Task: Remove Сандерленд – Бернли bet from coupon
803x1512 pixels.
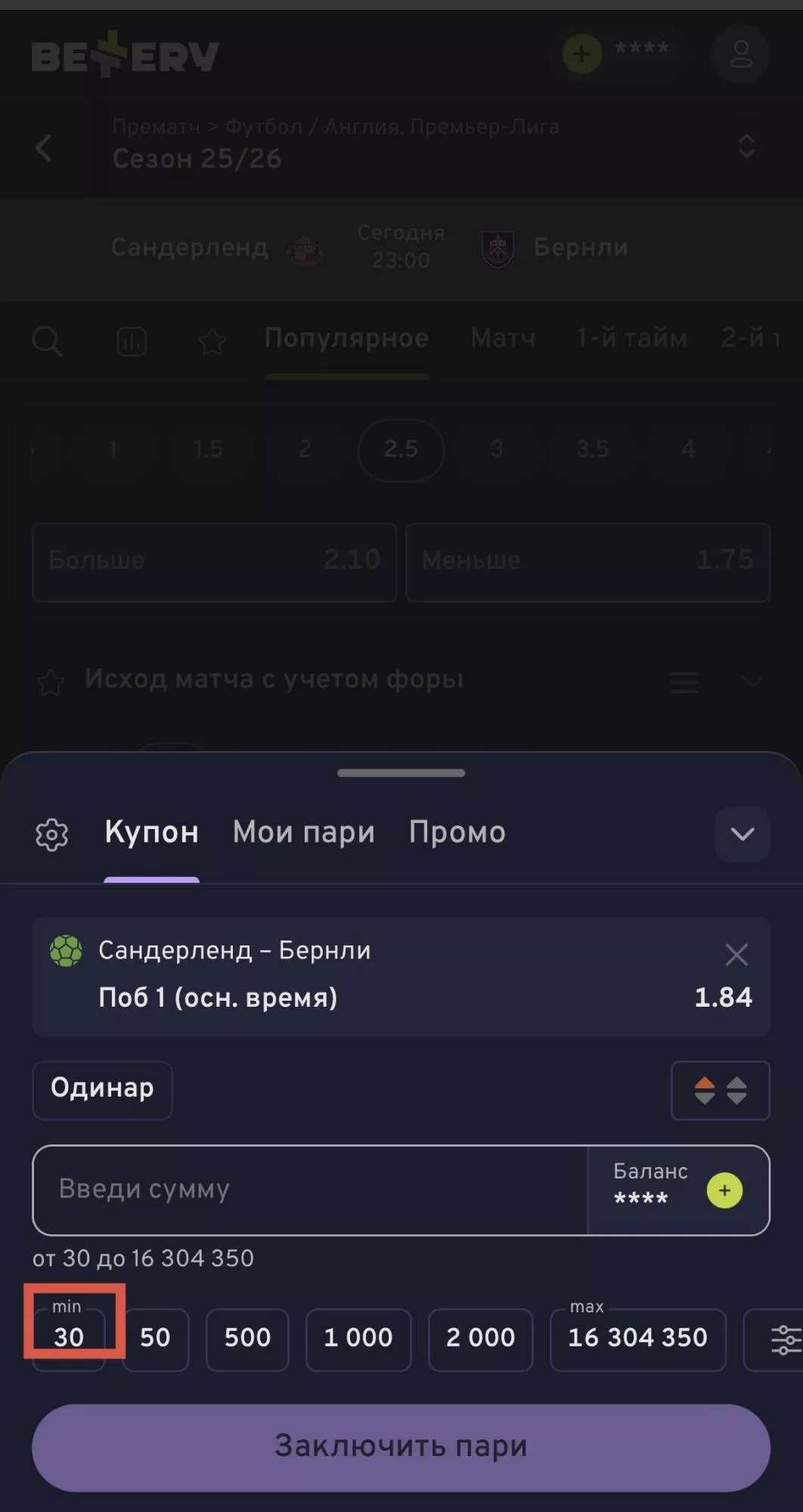Action: tap(736, 954)
